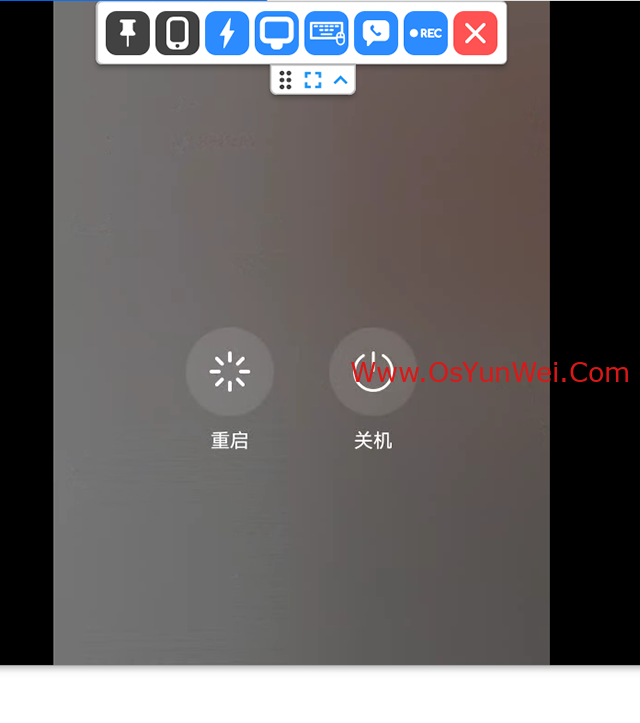Screen dimensions: 640x723
Task: Collapse the toolbar with up chevron
Action: pos(341,80)
